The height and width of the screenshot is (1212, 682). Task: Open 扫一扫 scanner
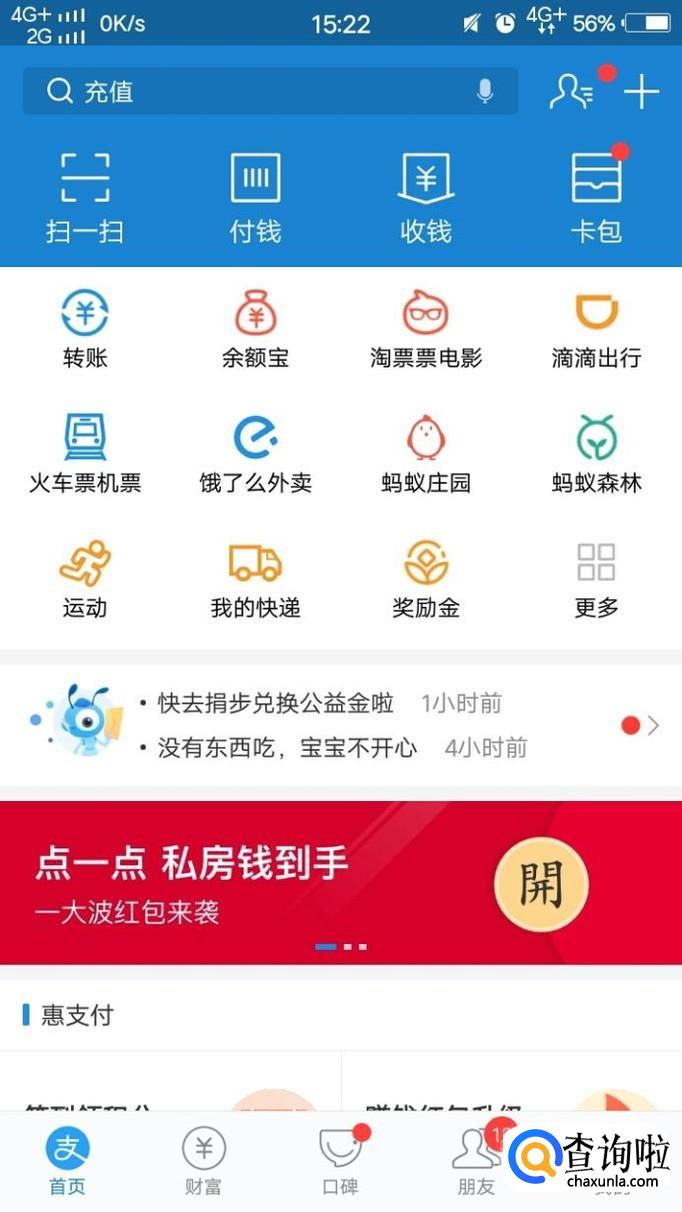pos(85,197)
